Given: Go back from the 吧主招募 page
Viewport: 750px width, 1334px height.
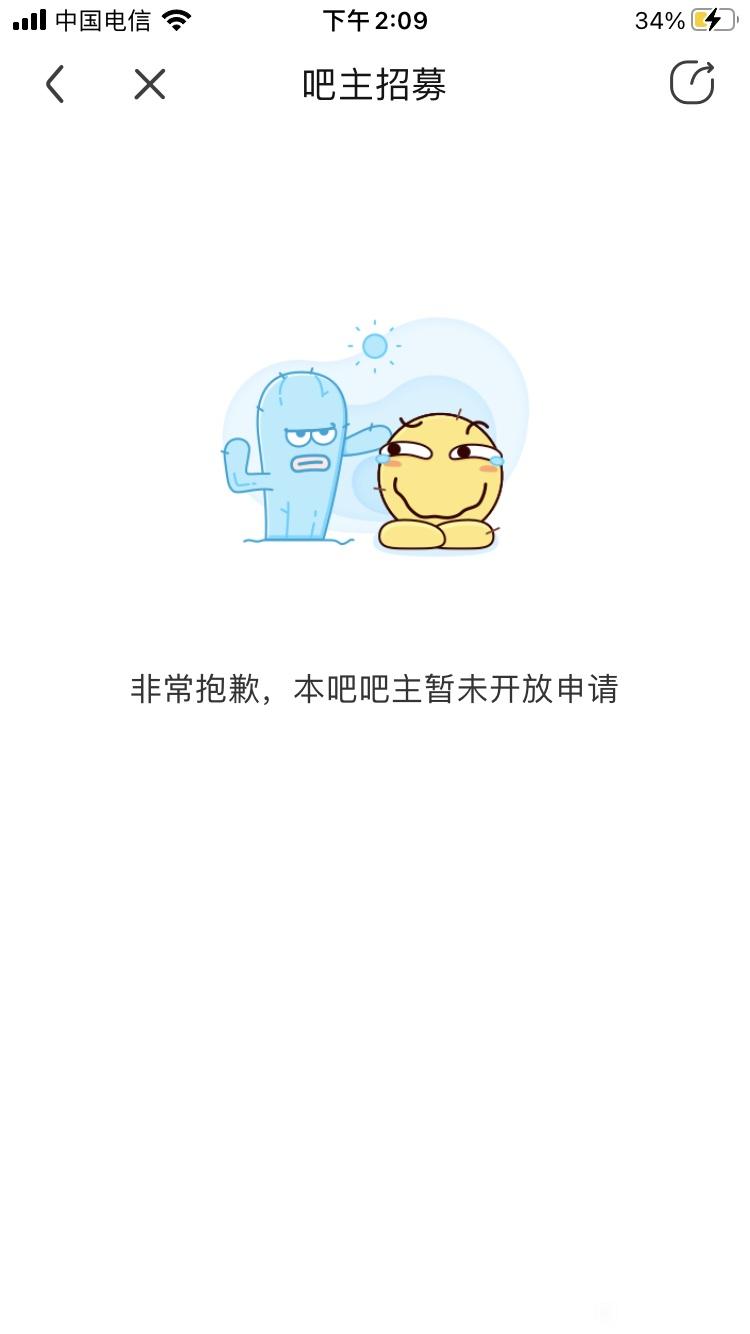Looking at the screenshot, I should click(56, 84).
